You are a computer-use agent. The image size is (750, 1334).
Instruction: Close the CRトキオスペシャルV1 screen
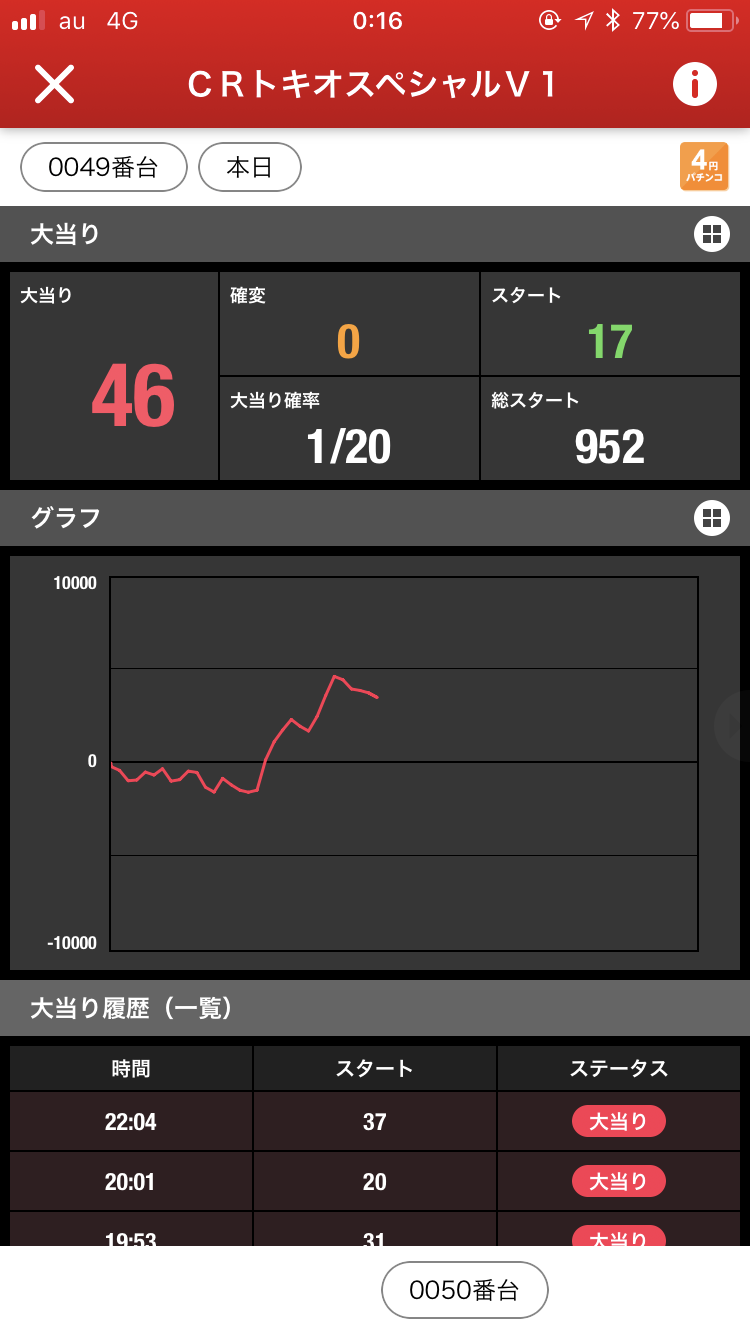[x=55, y=84]
